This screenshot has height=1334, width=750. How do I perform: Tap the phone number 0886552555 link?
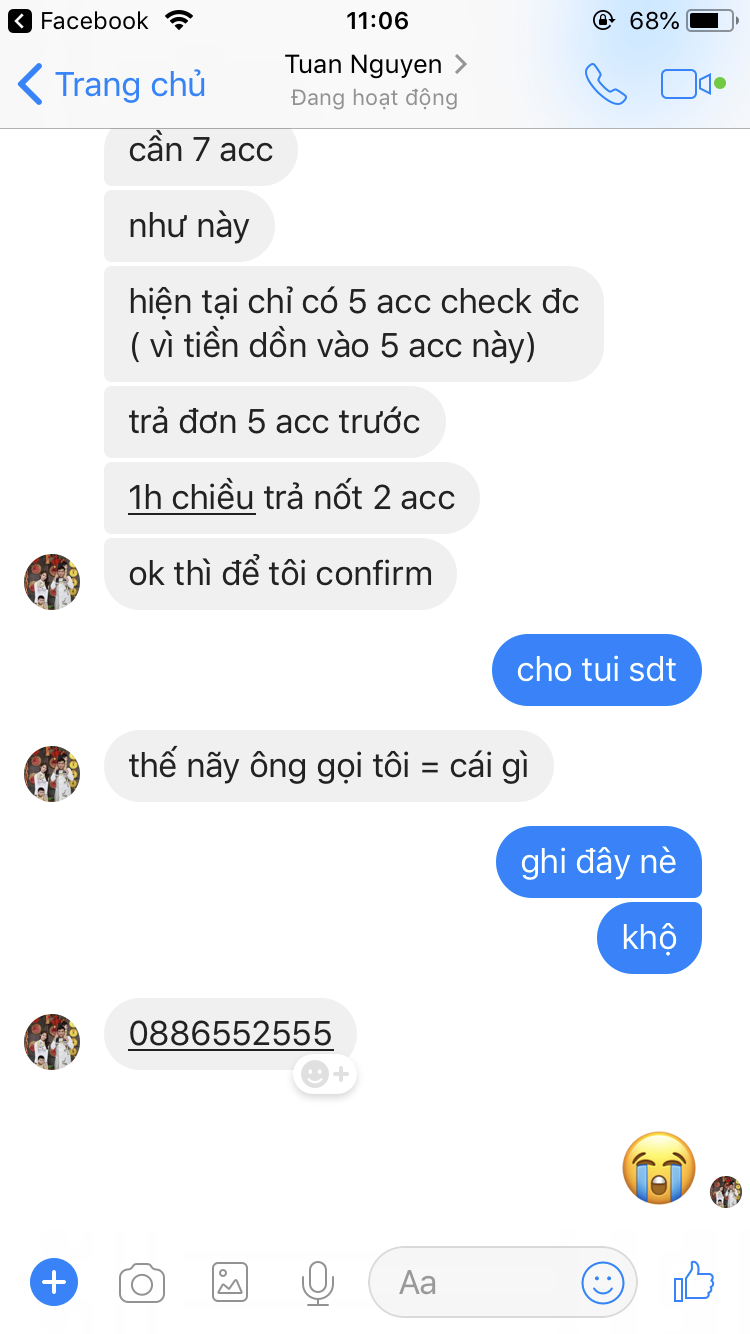230,1033
